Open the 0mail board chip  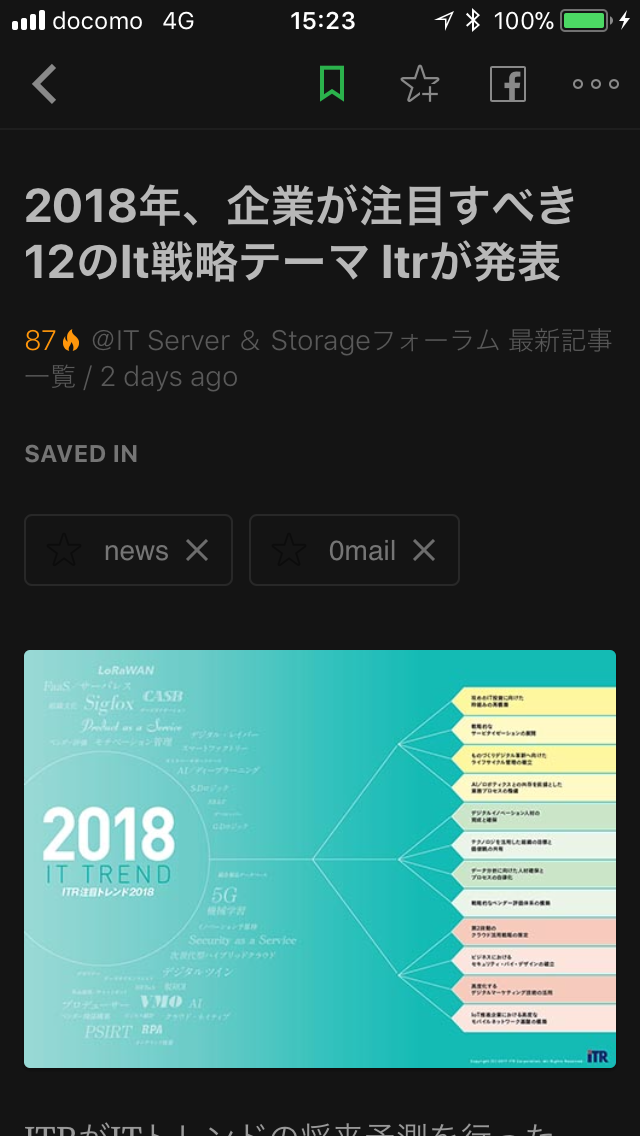[354, 551]
